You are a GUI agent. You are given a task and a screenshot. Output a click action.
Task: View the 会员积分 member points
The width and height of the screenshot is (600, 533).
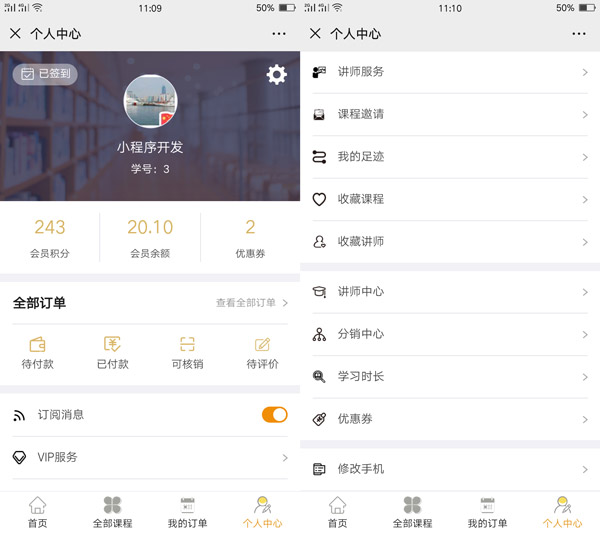click(50, 238)
